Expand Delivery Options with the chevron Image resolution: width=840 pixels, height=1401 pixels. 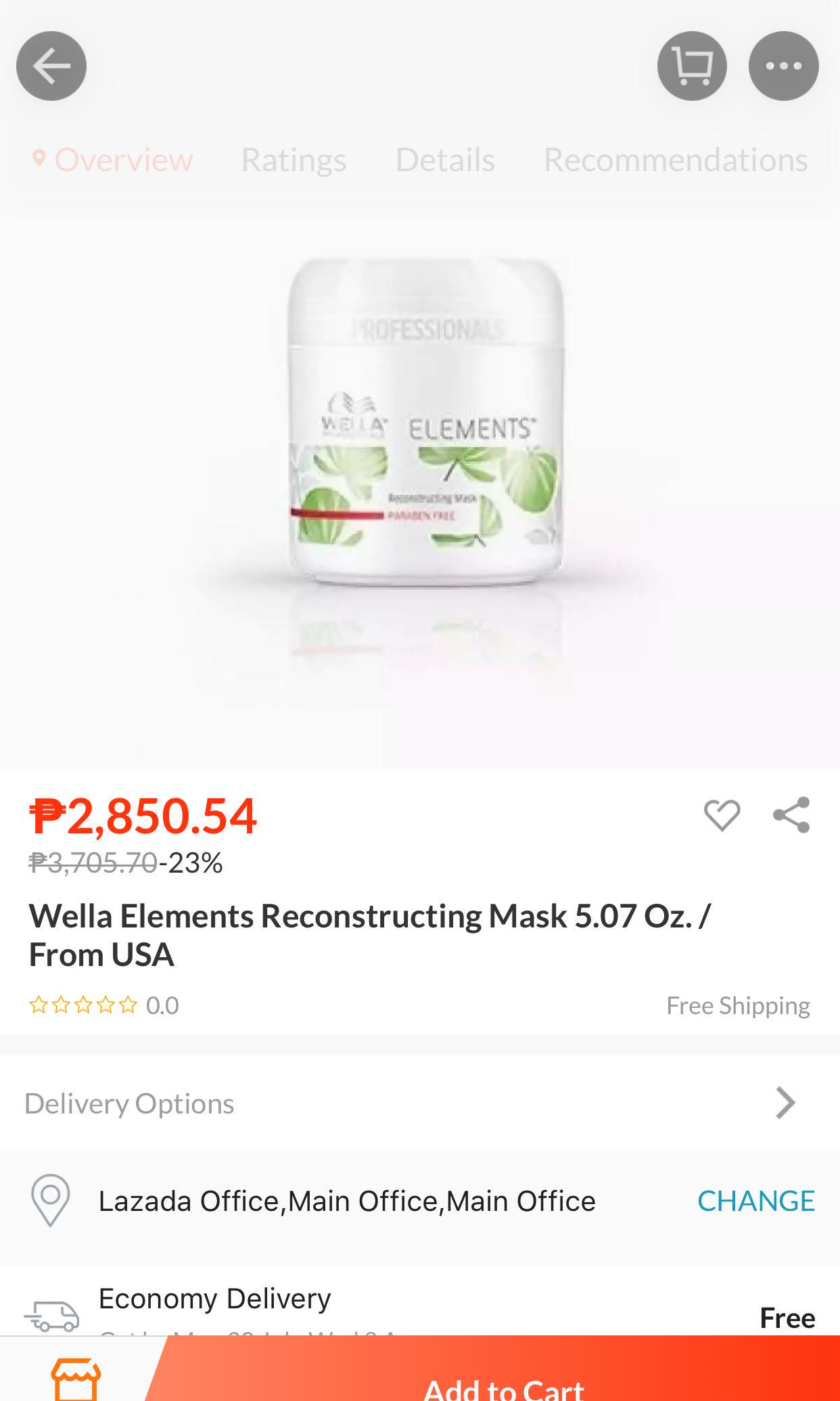pos(785,1103)
